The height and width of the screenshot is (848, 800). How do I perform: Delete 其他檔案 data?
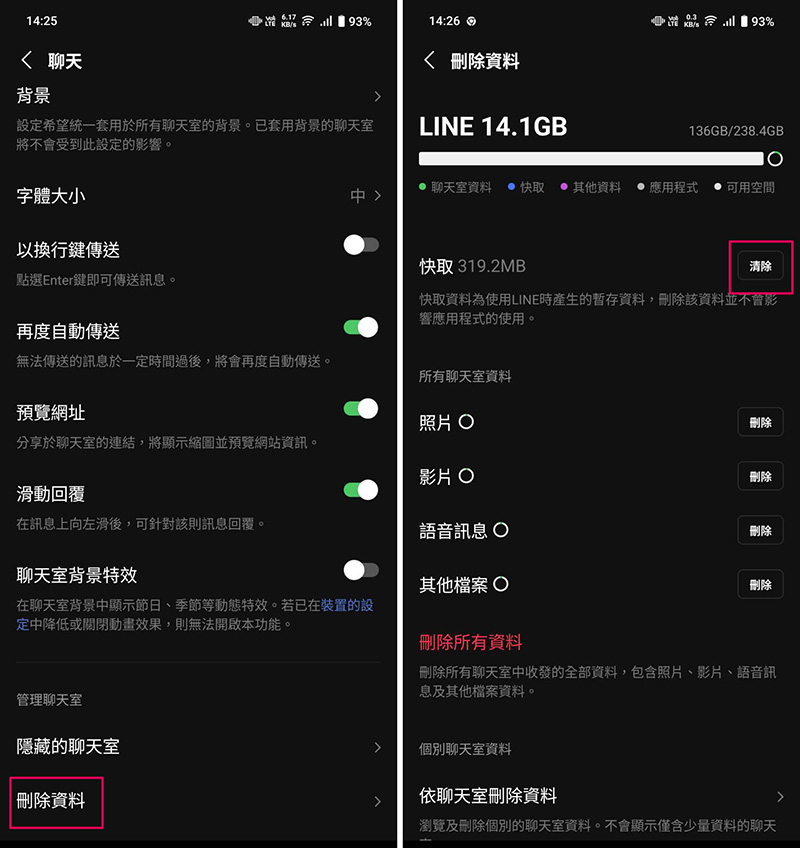click(760, 585)
